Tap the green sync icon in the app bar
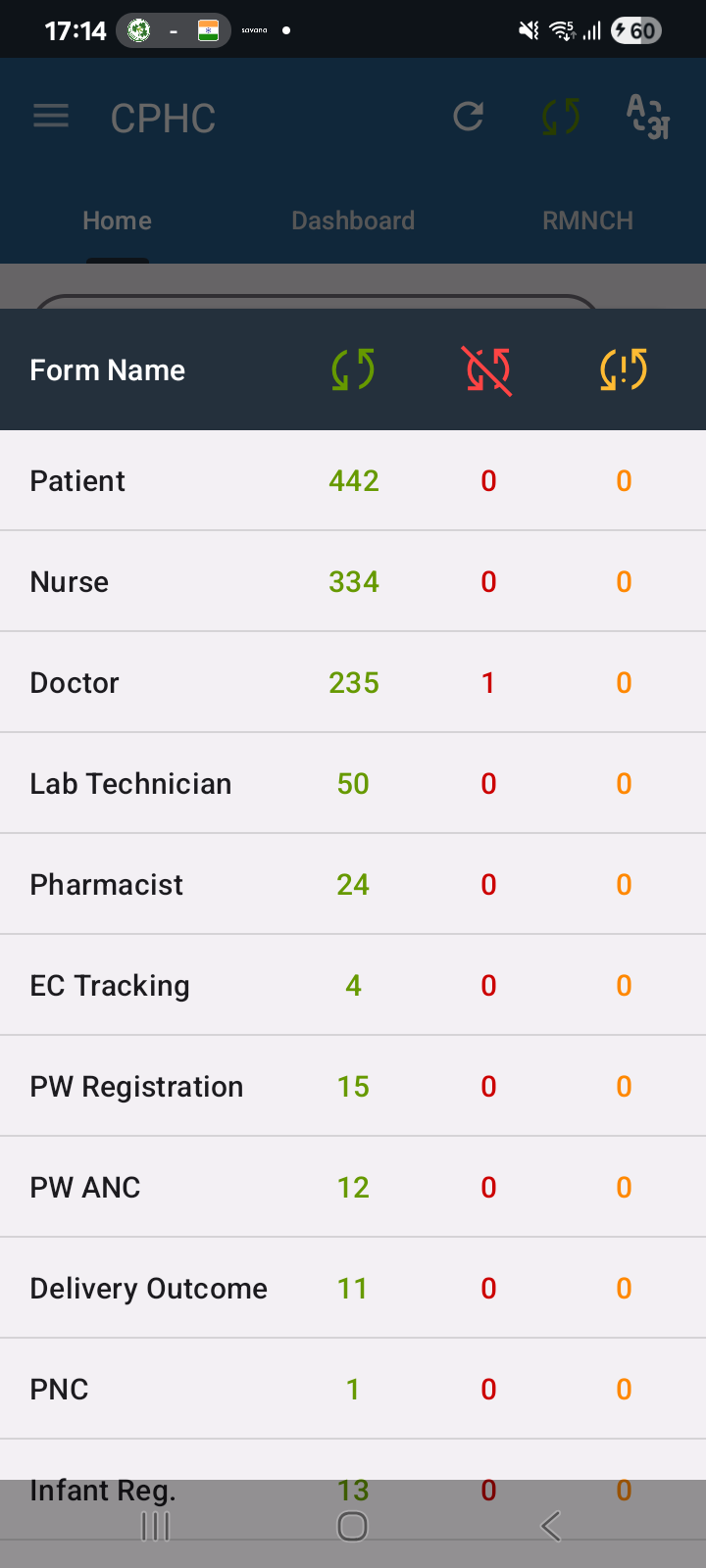 coord(561,117)
